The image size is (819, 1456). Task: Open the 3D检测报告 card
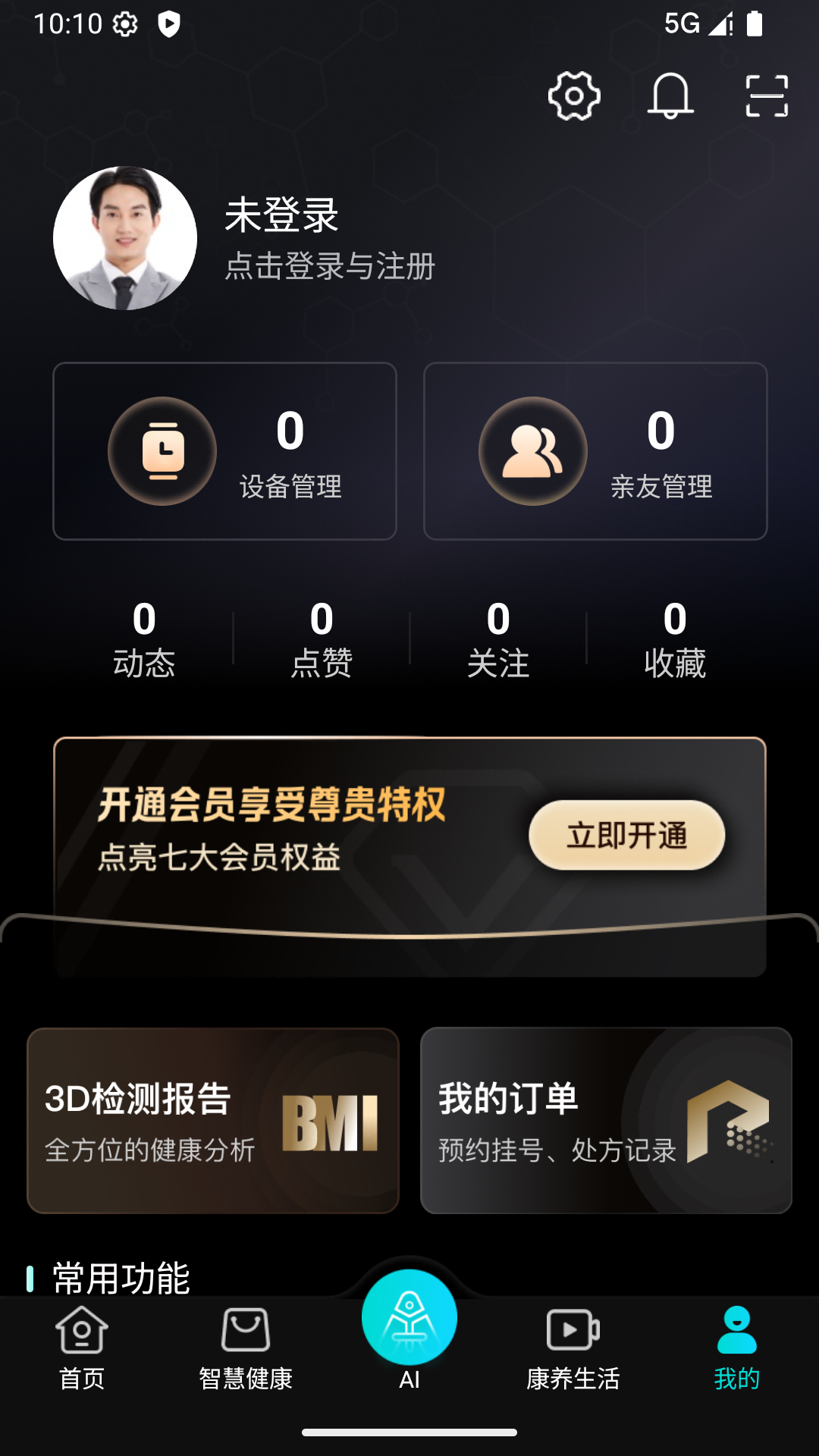pos(211,1121)
